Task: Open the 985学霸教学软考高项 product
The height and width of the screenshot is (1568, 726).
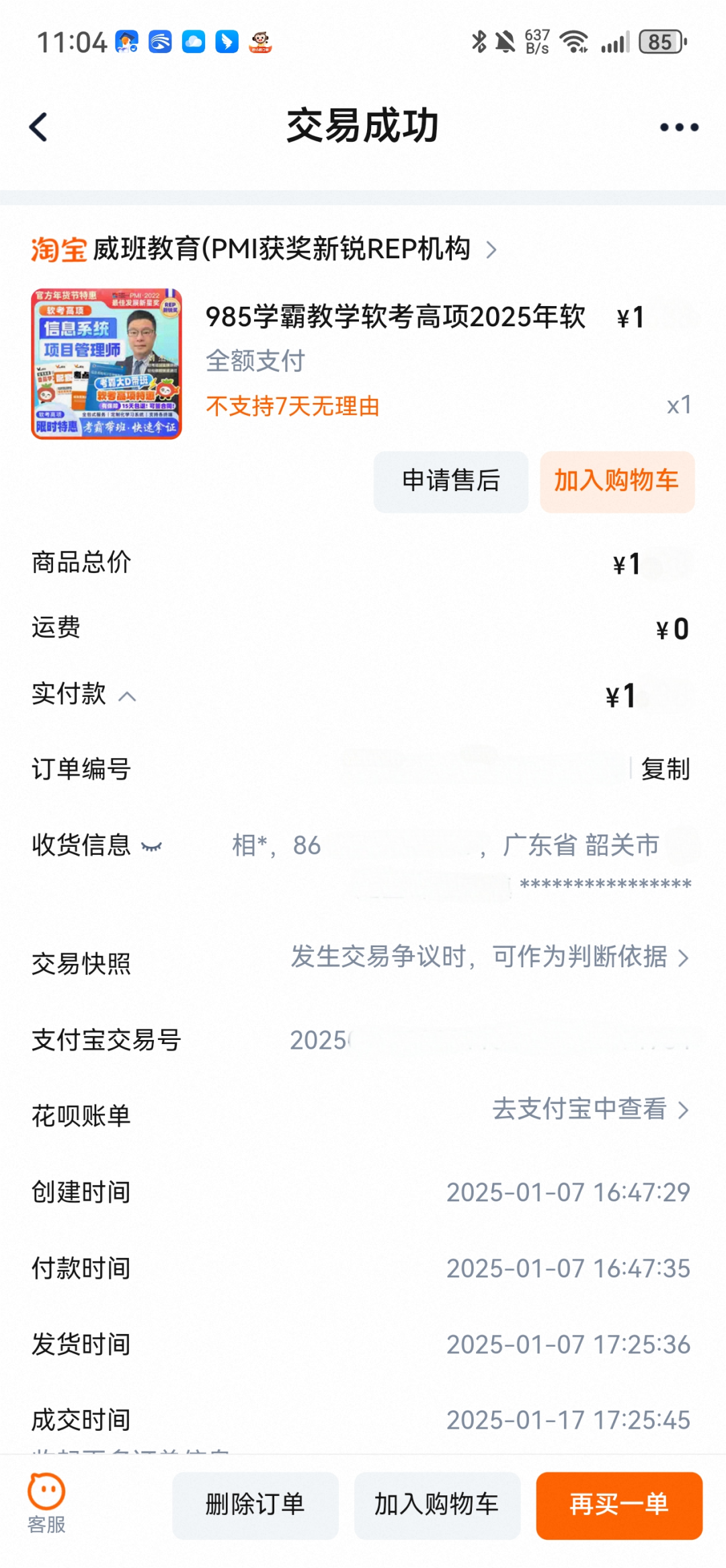Action: [395, 317]
